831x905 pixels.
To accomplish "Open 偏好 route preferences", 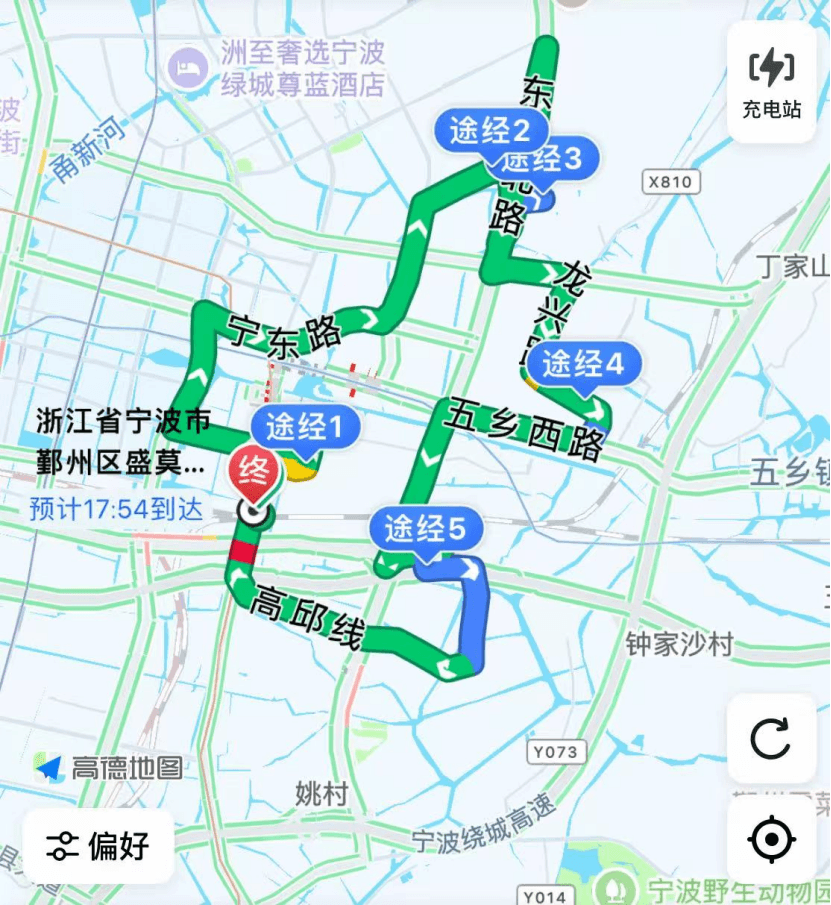I will (99, 846).
